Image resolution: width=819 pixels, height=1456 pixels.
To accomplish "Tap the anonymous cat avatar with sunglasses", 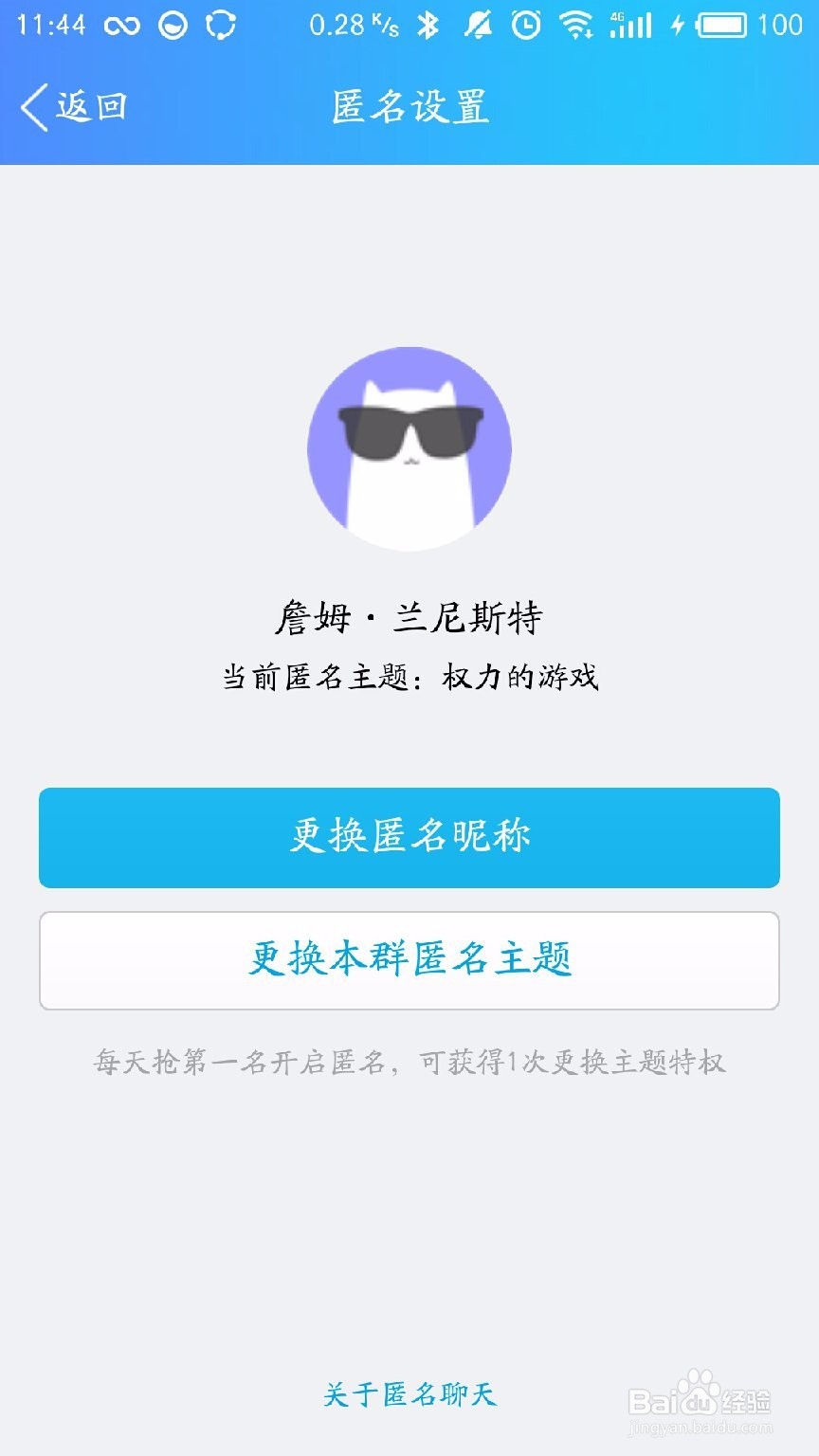I will pos(408,446).
